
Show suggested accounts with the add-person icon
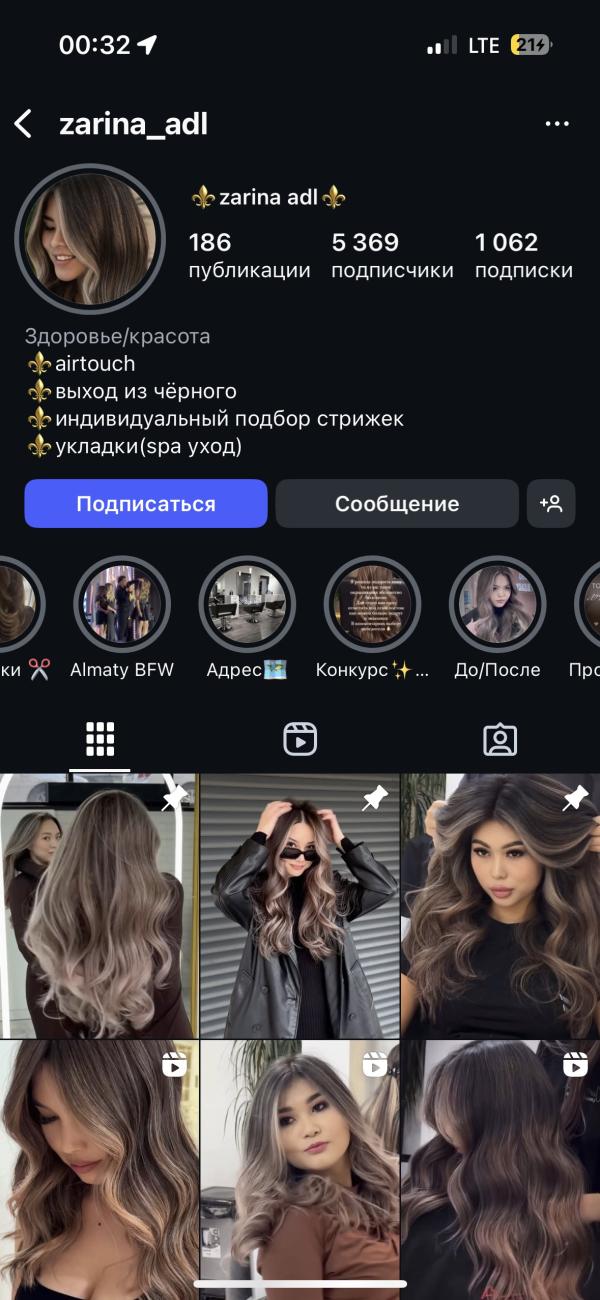pos(551,504)
